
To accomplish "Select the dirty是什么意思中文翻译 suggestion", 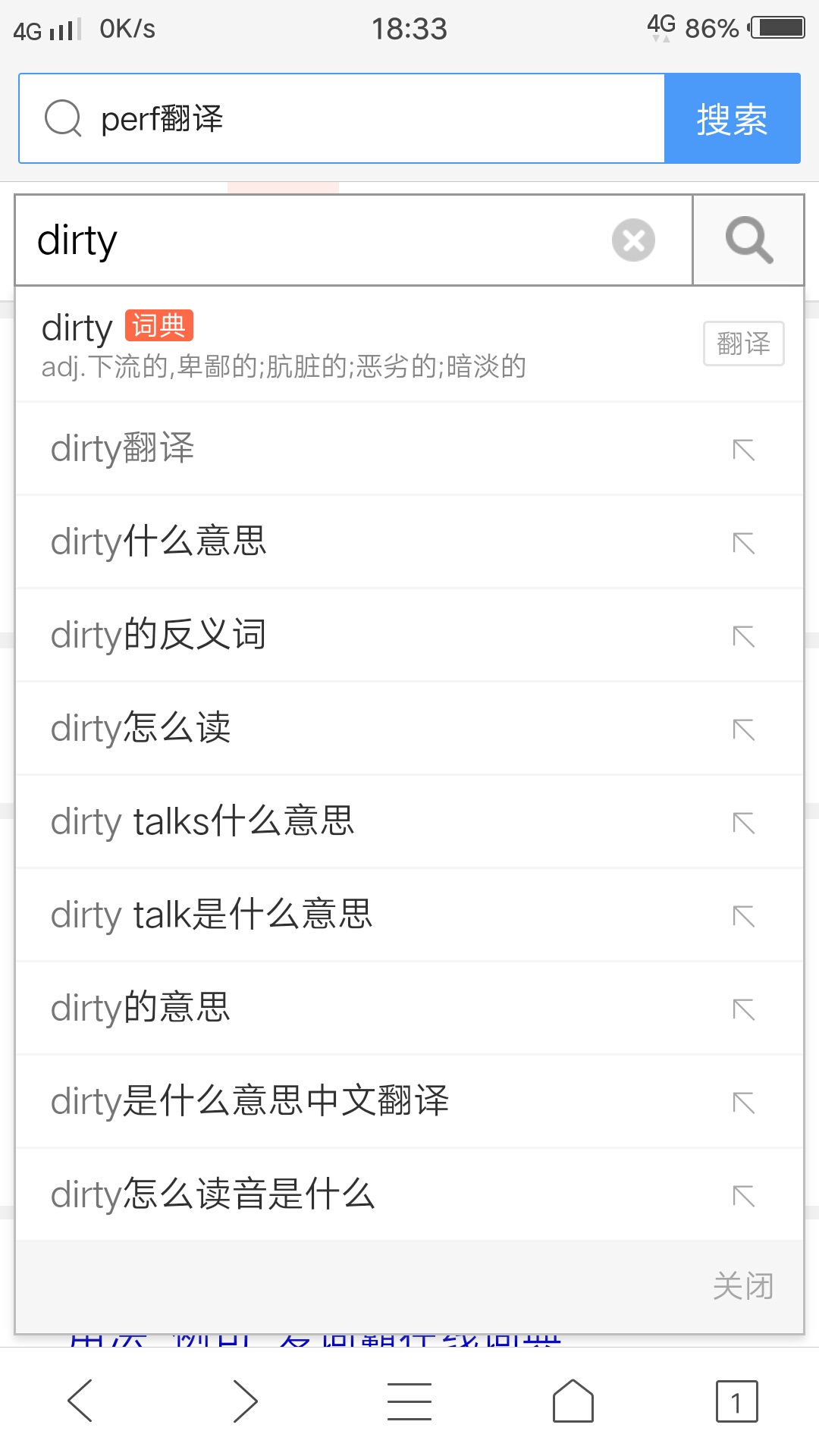I will coord(250,1102).
